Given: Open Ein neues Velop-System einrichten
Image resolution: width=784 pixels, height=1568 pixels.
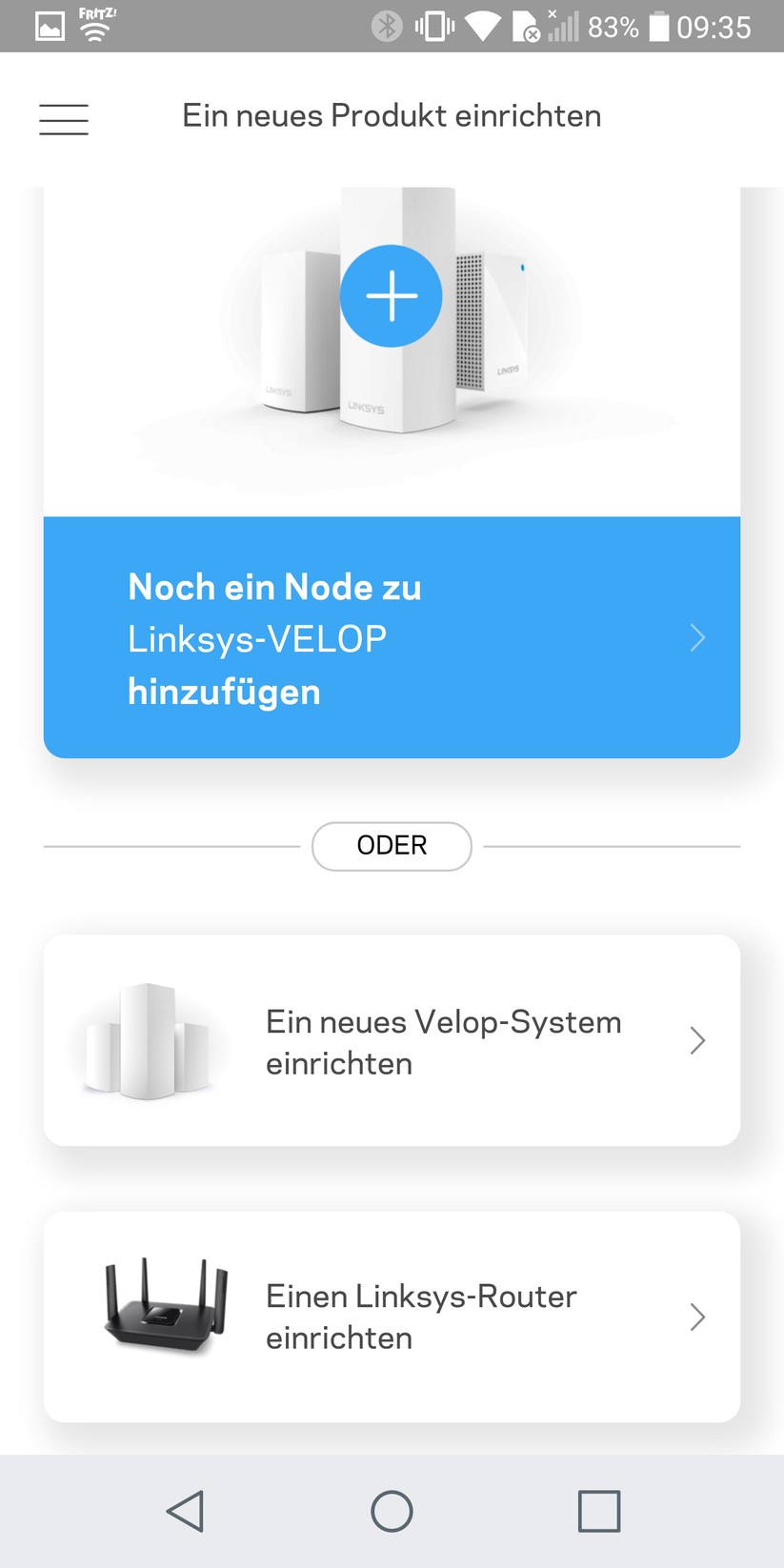Looking at the screenshot, I should point(392,1040).
